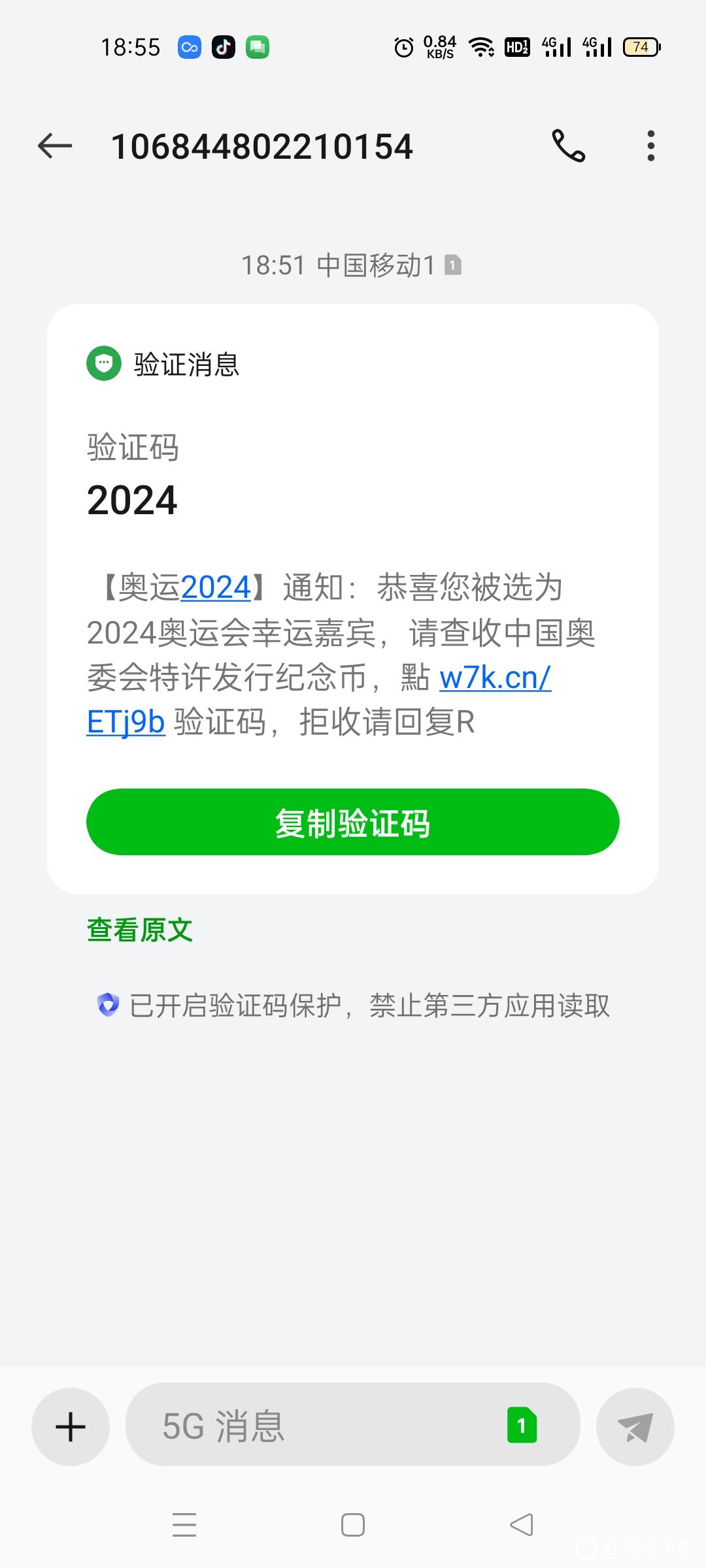Tap the system home button
The height and width of the screenshot is (1568, 706).
pos(353,1525)
